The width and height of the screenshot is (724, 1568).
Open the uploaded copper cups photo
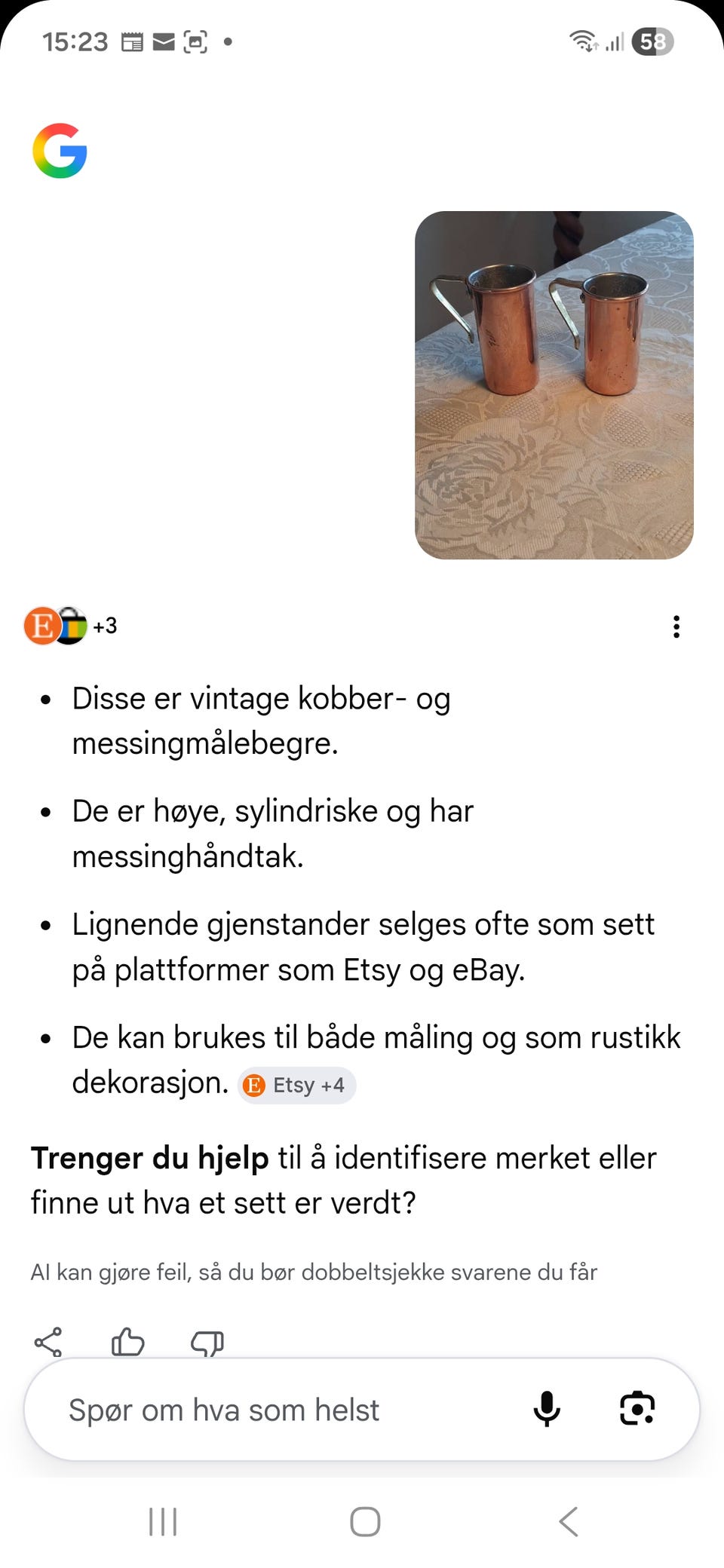click(554, 384)
